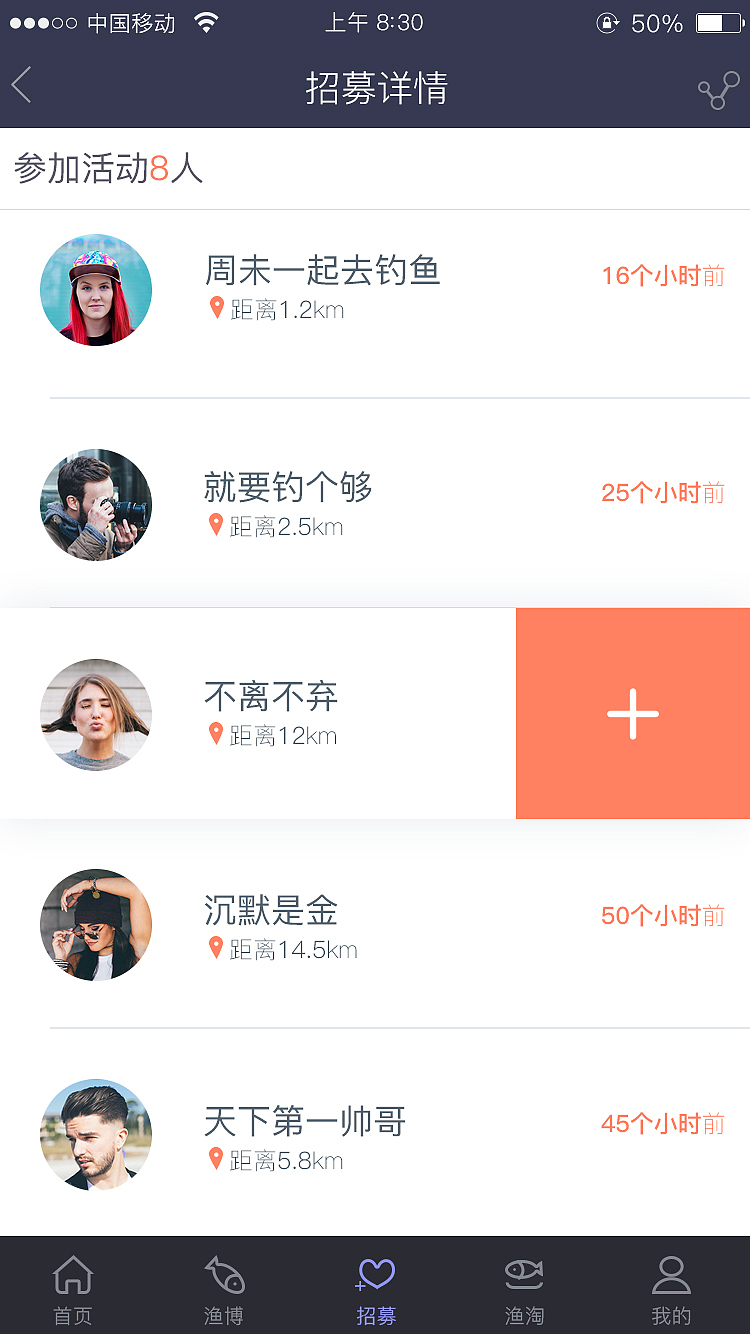The image size is (750, 1334).
Task: Tap the location pin beside 距离14.5km
Action: click(216, 948)
